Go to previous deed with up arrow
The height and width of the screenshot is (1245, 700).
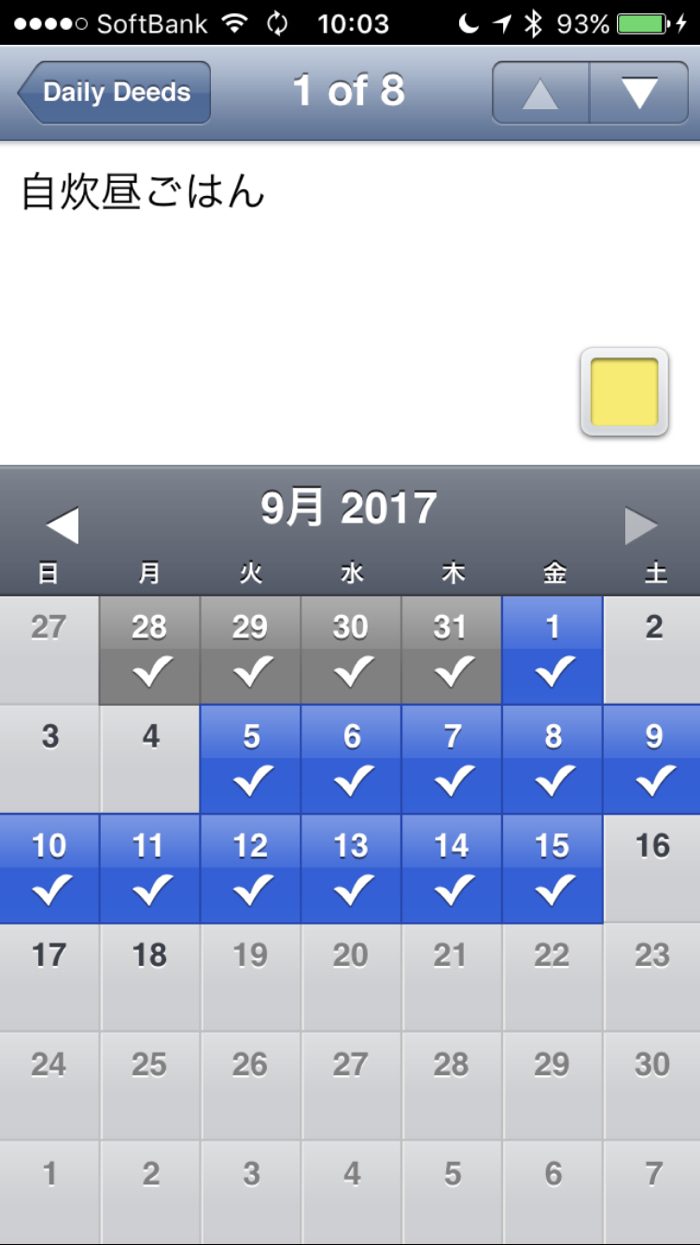click(x=540, y=93)
